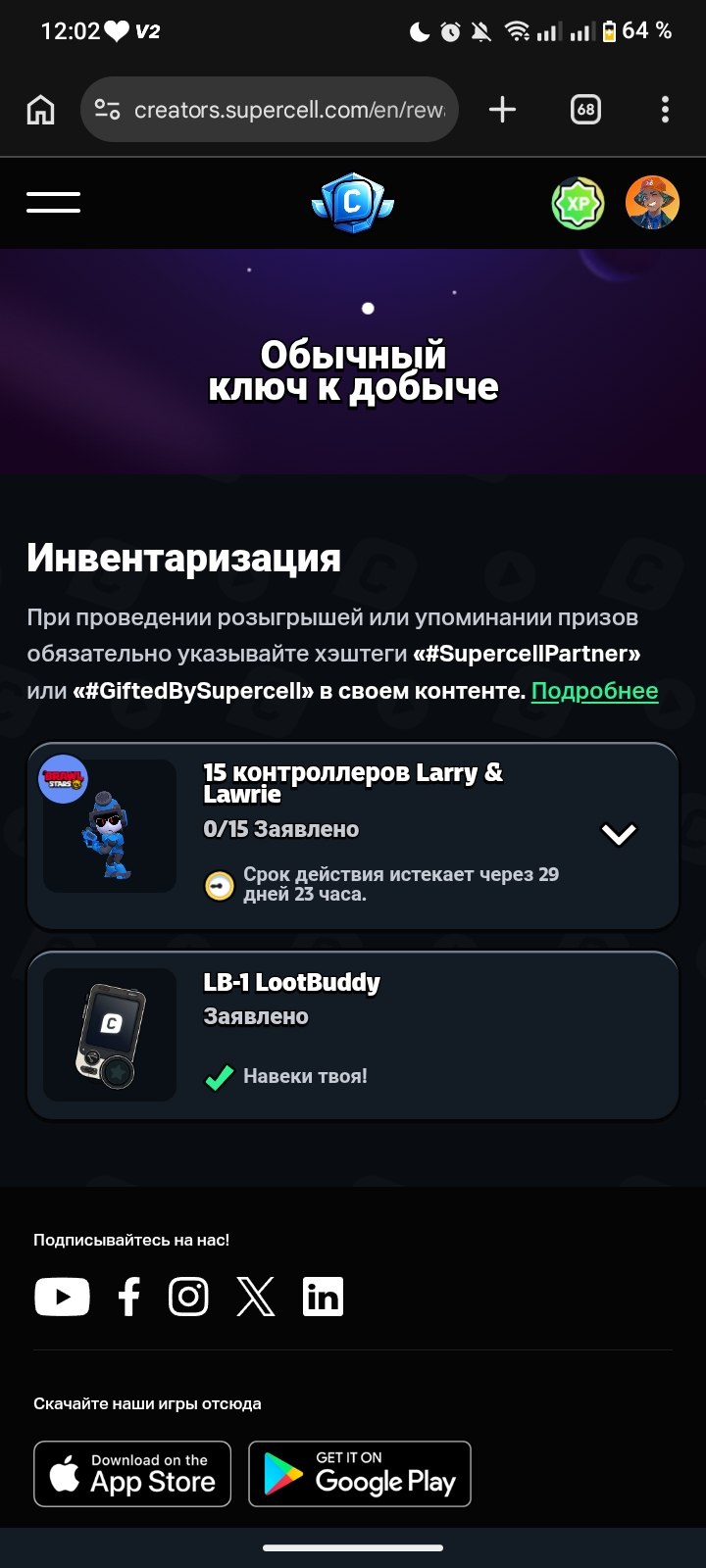Tap the Supercell Creators logo
The width and height of the screenshot is (706, 1568).
(352, 203)
